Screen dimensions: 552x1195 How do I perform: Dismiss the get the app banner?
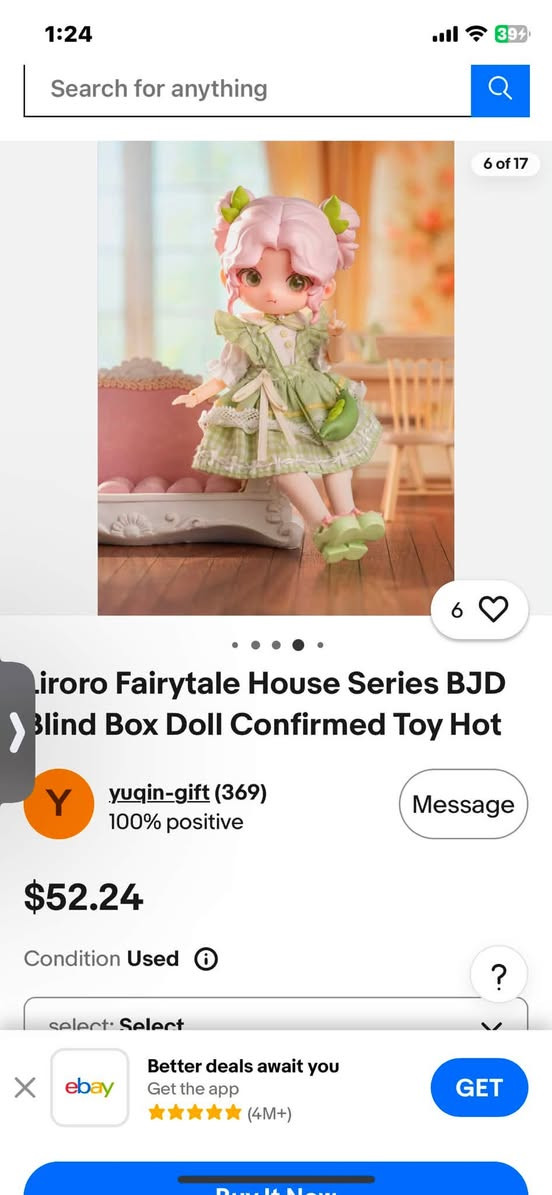[25, 1088]
